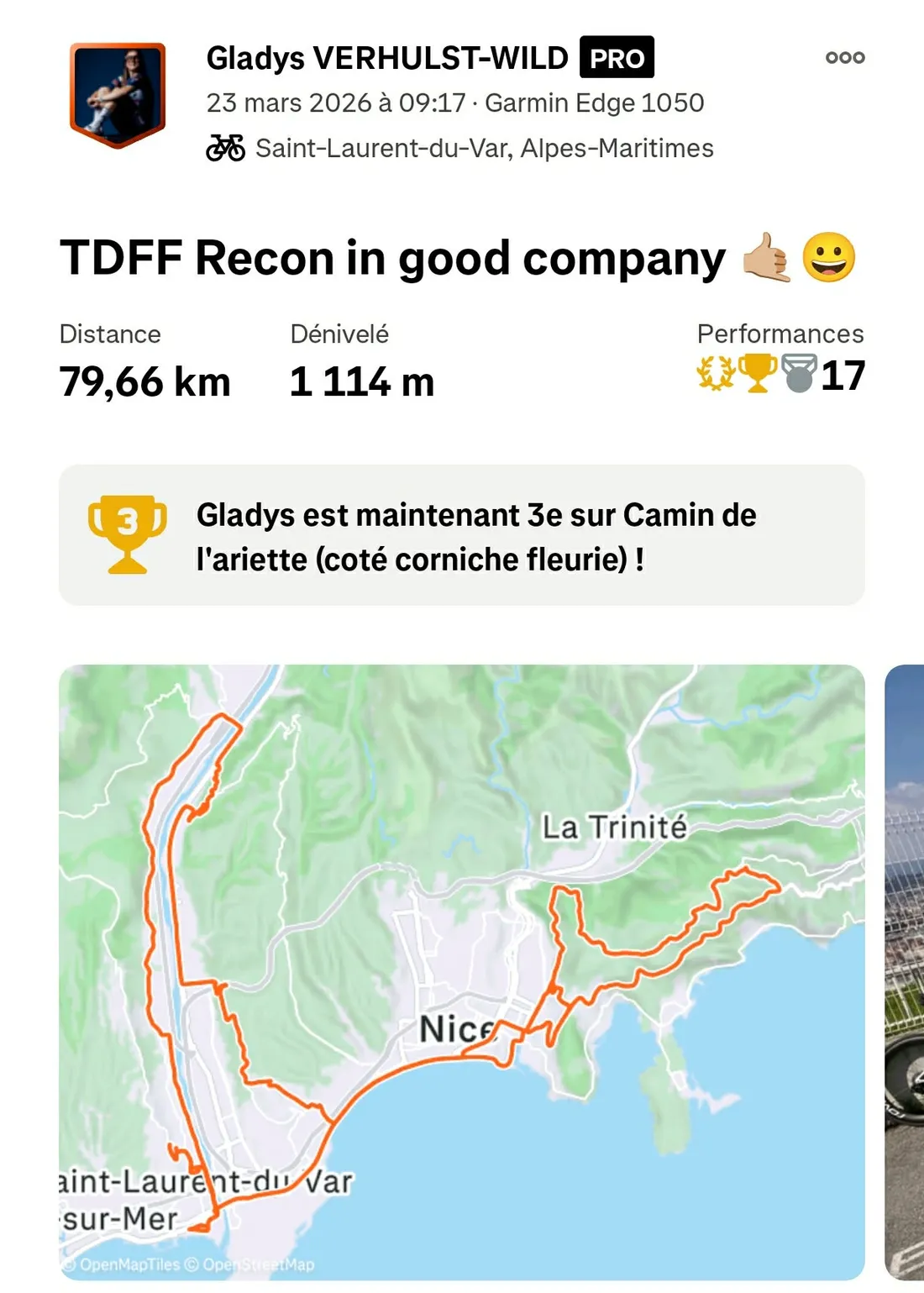View Gladys VERHULST-WILD's athlete profile
The width and height of the screenshot is (924, 1293).
[x=387, y=58]
